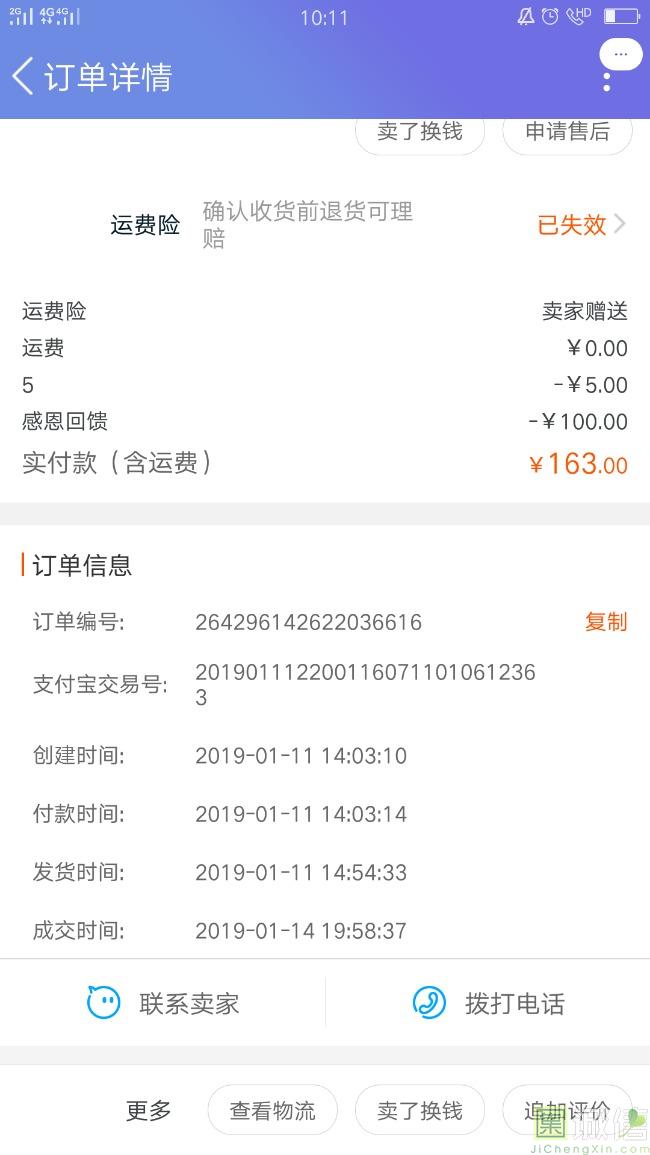
Task: Tap 申请售后 to request after-sales service
Action: [567, 132]
